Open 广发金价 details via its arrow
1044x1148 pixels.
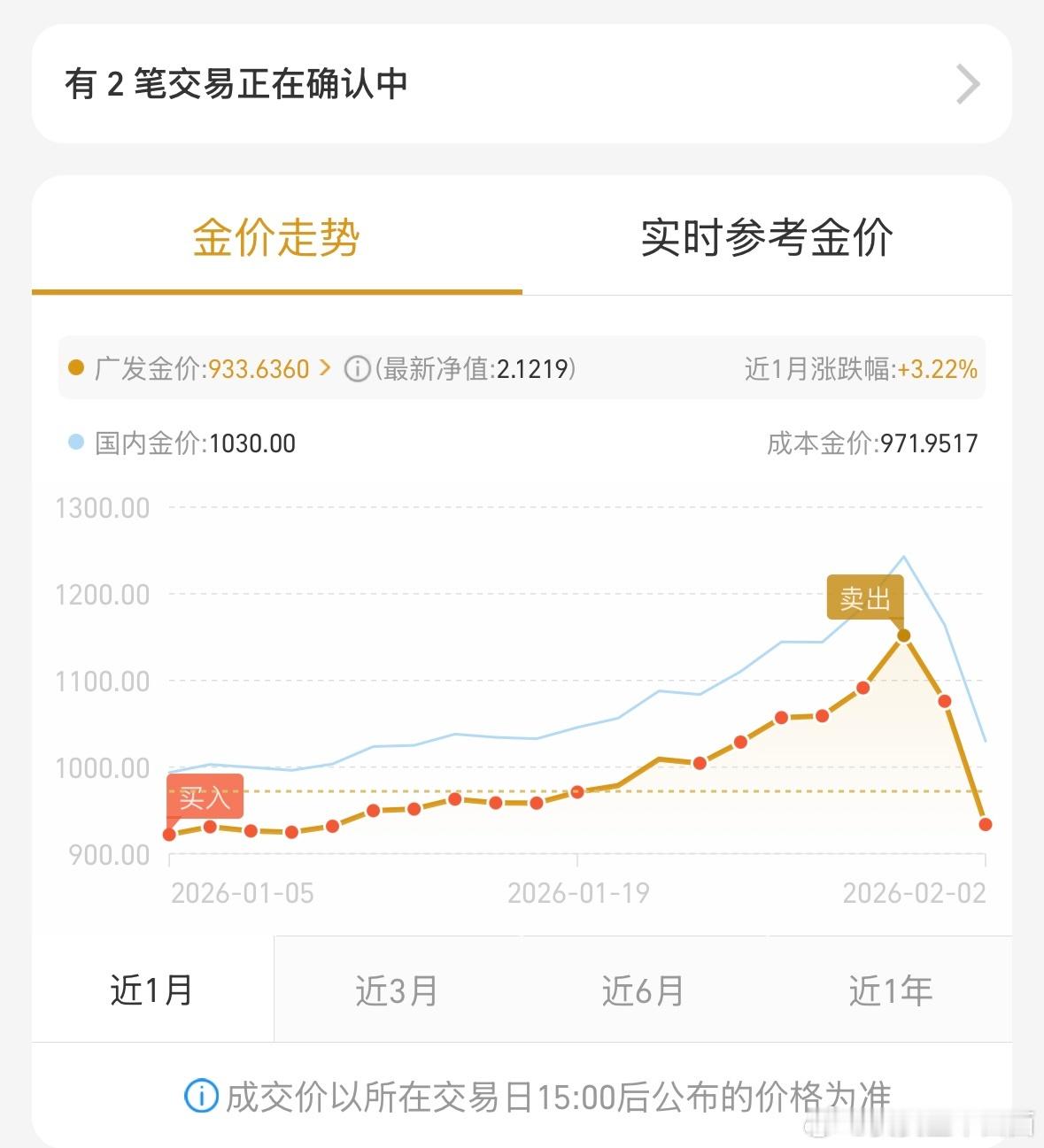point(326,368)
